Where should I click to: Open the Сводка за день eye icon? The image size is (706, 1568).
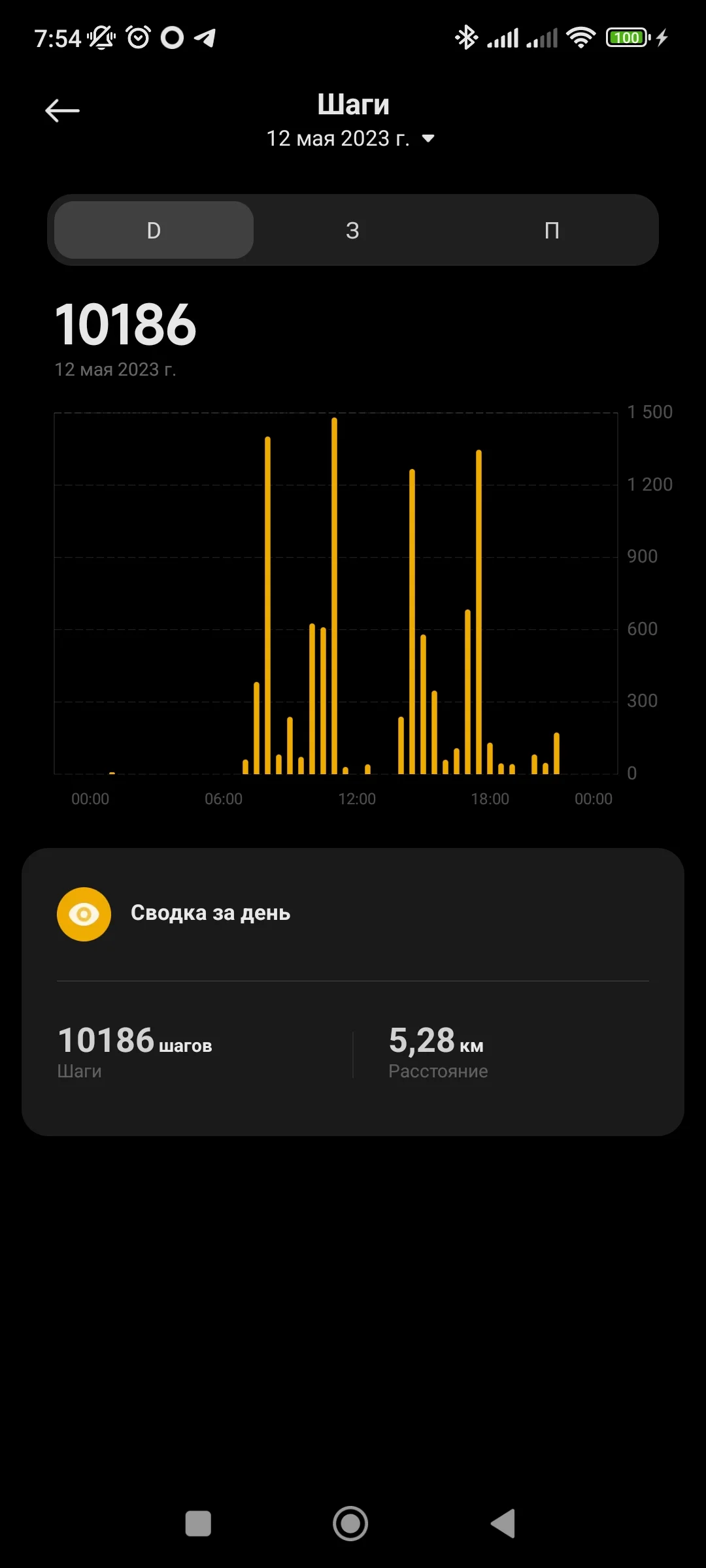(x=84, y=913)
